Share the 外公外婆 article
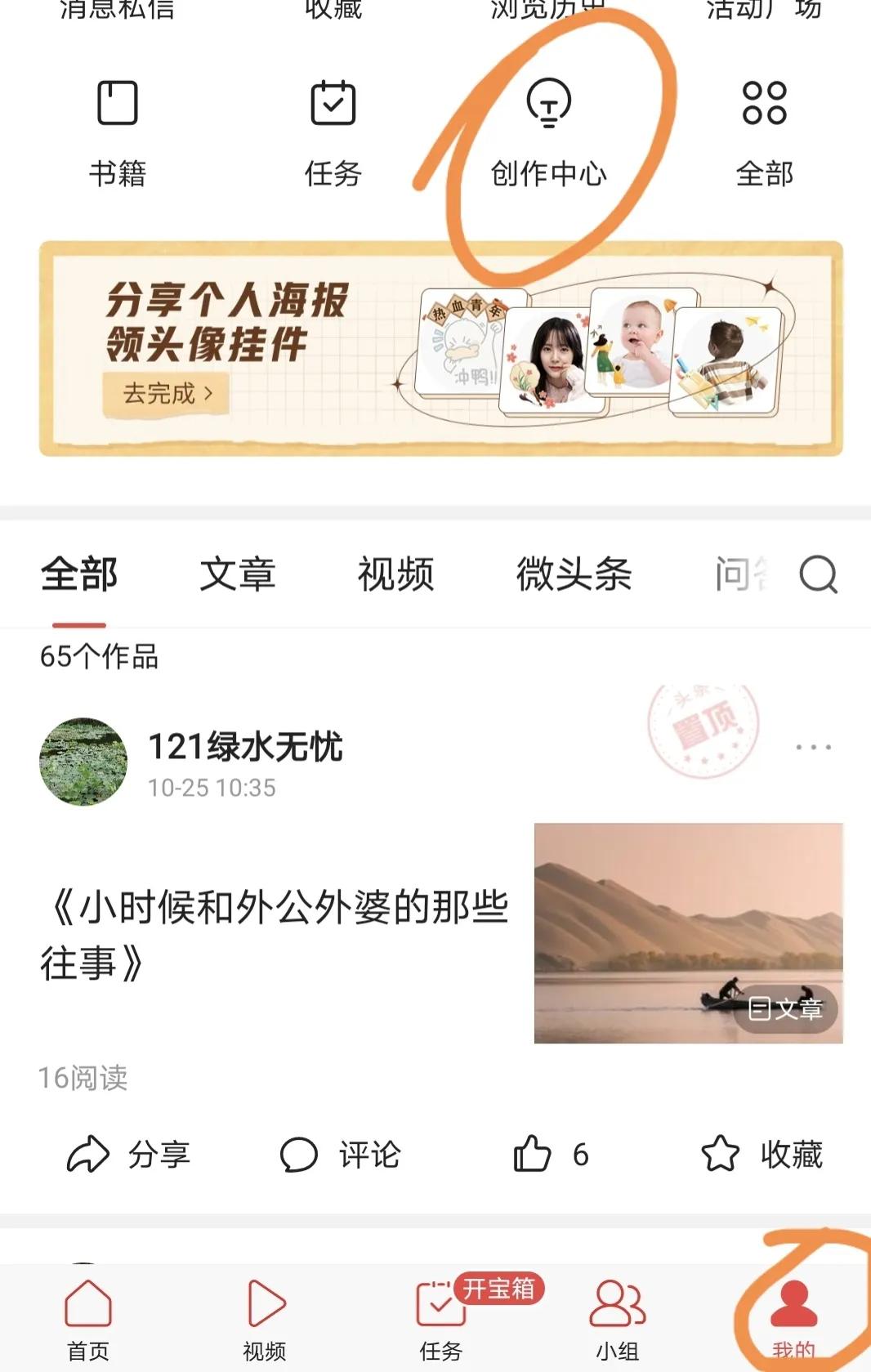This screenshot has width=871, height=1372. [129, 1155]
